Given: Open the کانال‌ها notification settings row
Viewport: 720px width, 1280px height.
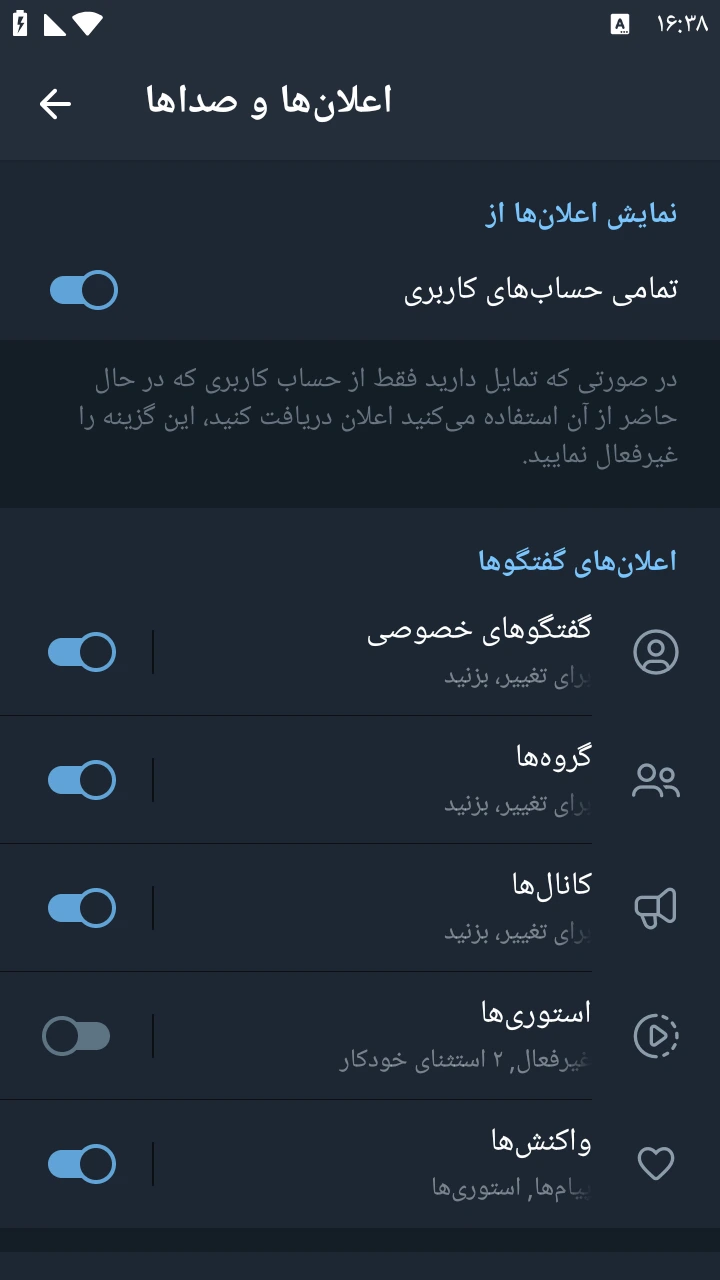Looking at the screenshot, I should click(x=400, y=907).
